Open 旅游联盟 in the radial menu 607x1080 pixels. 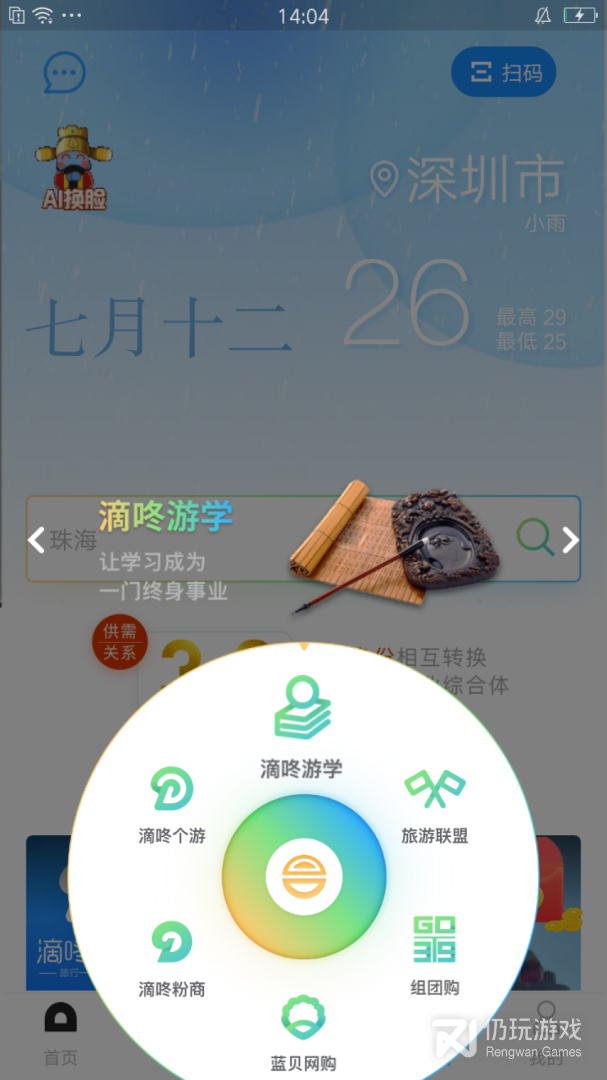pyautogui.click(x=435, y=805)
